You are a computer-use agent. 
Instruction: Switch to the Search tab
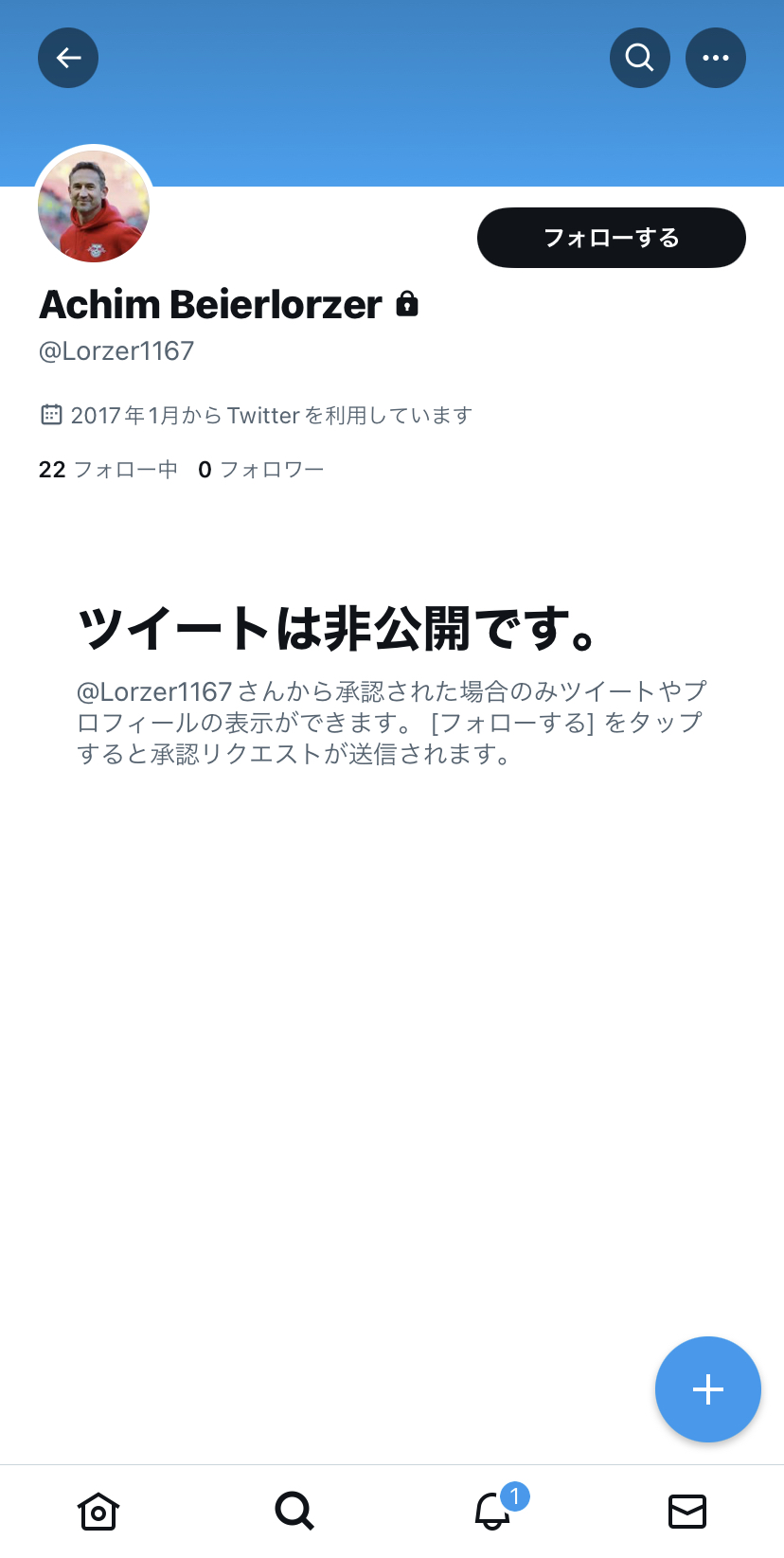pos(294,1511)
